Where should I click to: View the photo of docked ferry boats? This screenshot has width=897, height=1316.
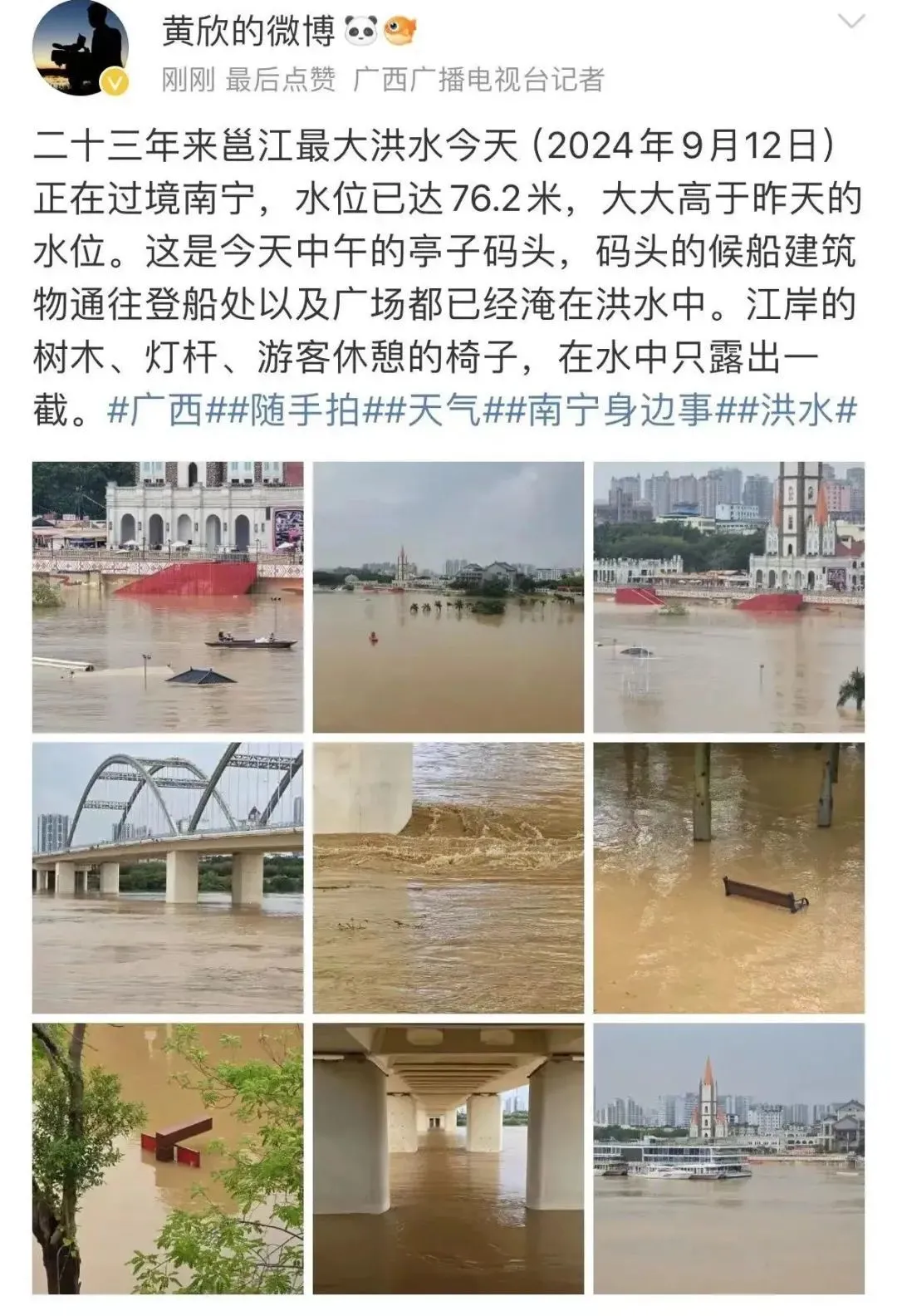pos(728,1158)
